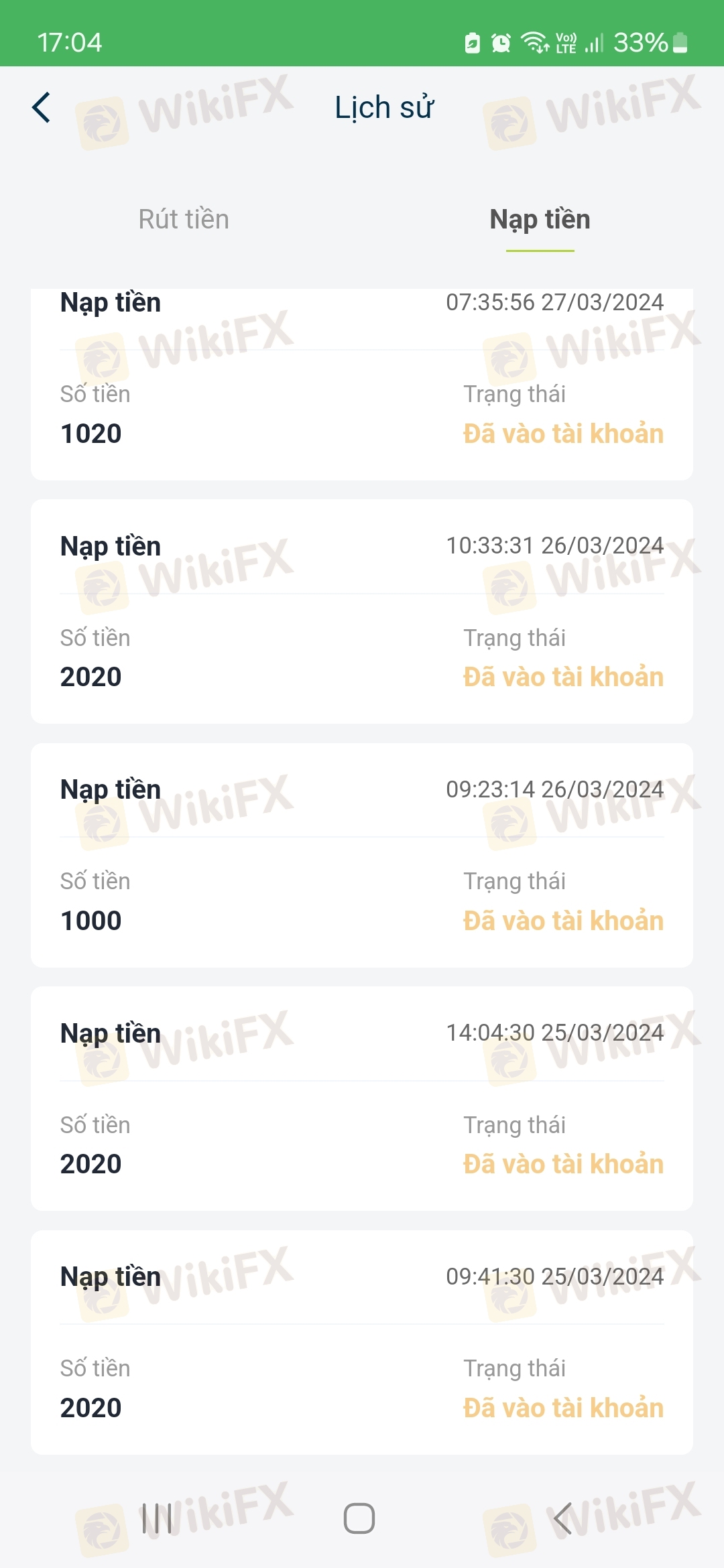Image resolution: width=724 pixels, height=1568 pixels.
Task: Open recent apps from the navigation bar
Action: [157, 1518]
